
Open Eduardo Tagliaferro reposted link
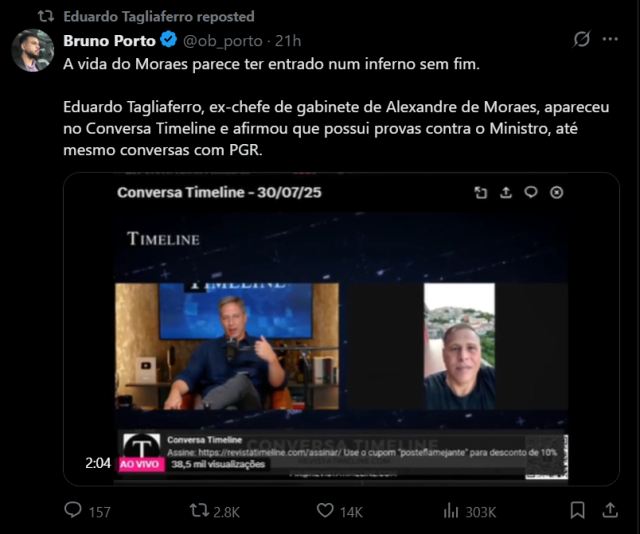[x=158, y=16]
